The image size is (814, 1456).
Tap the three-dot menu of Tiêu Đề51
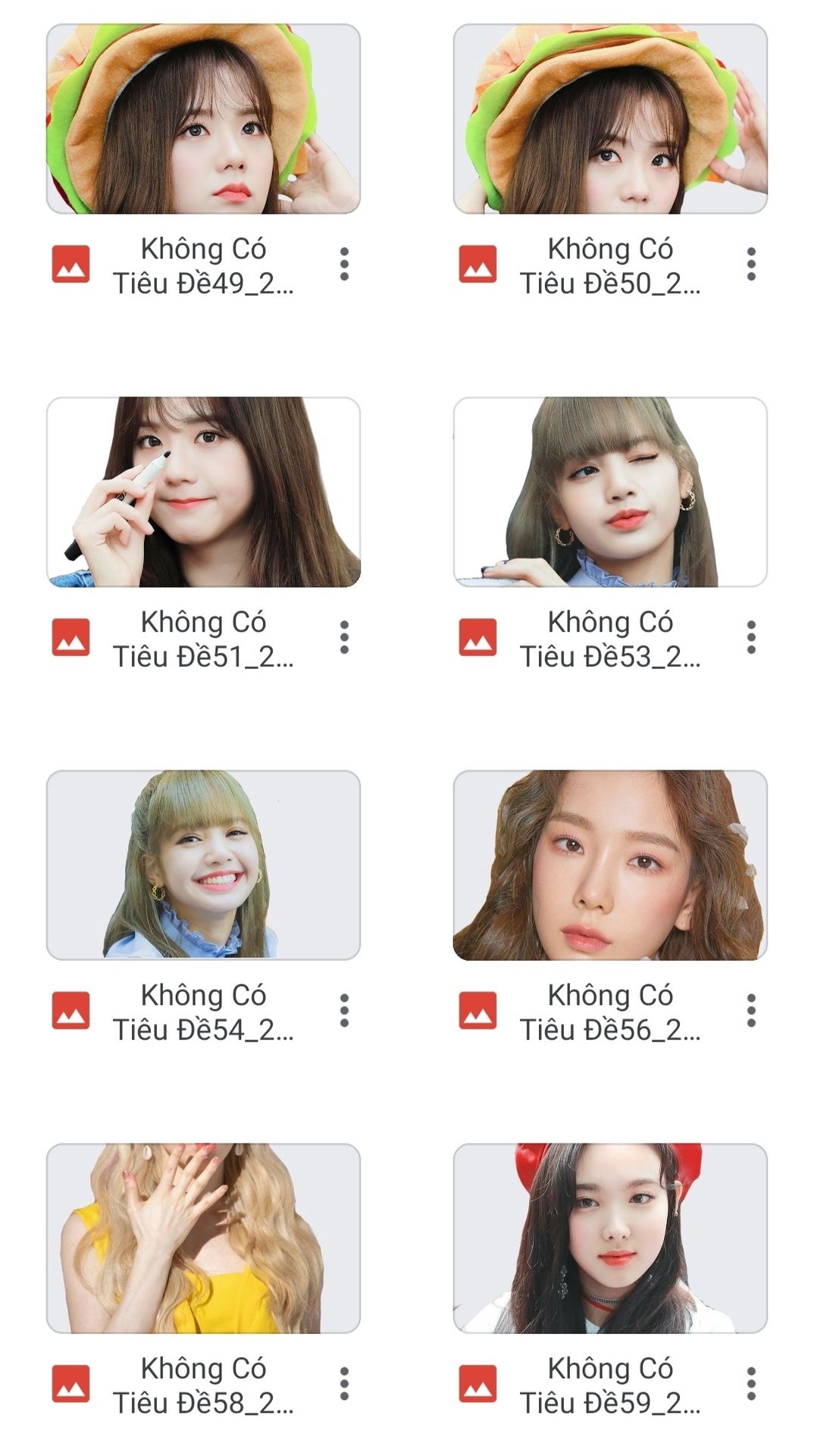[x=344, y=637]
